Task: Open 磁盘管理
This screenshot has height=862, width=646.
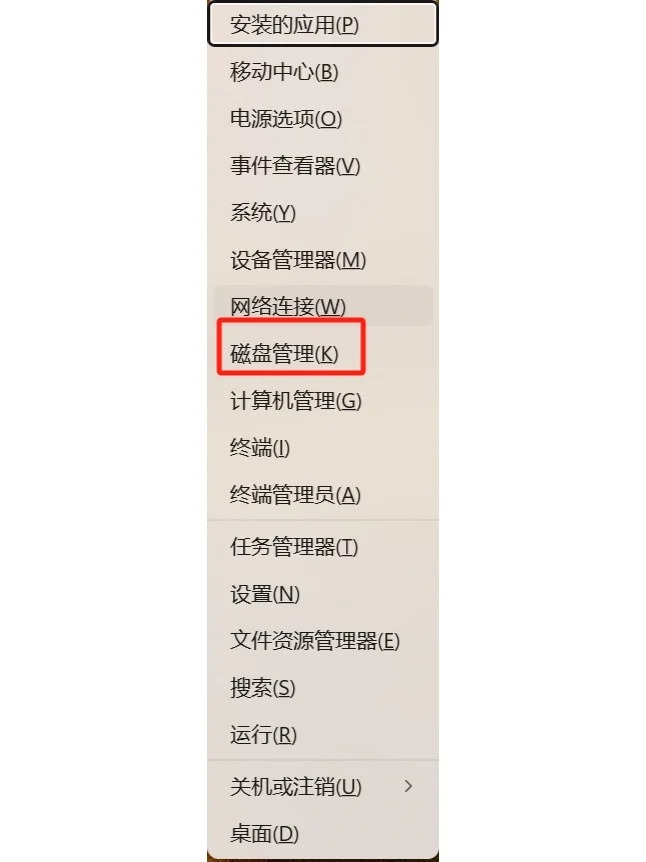Action: [x=285, y=354]
